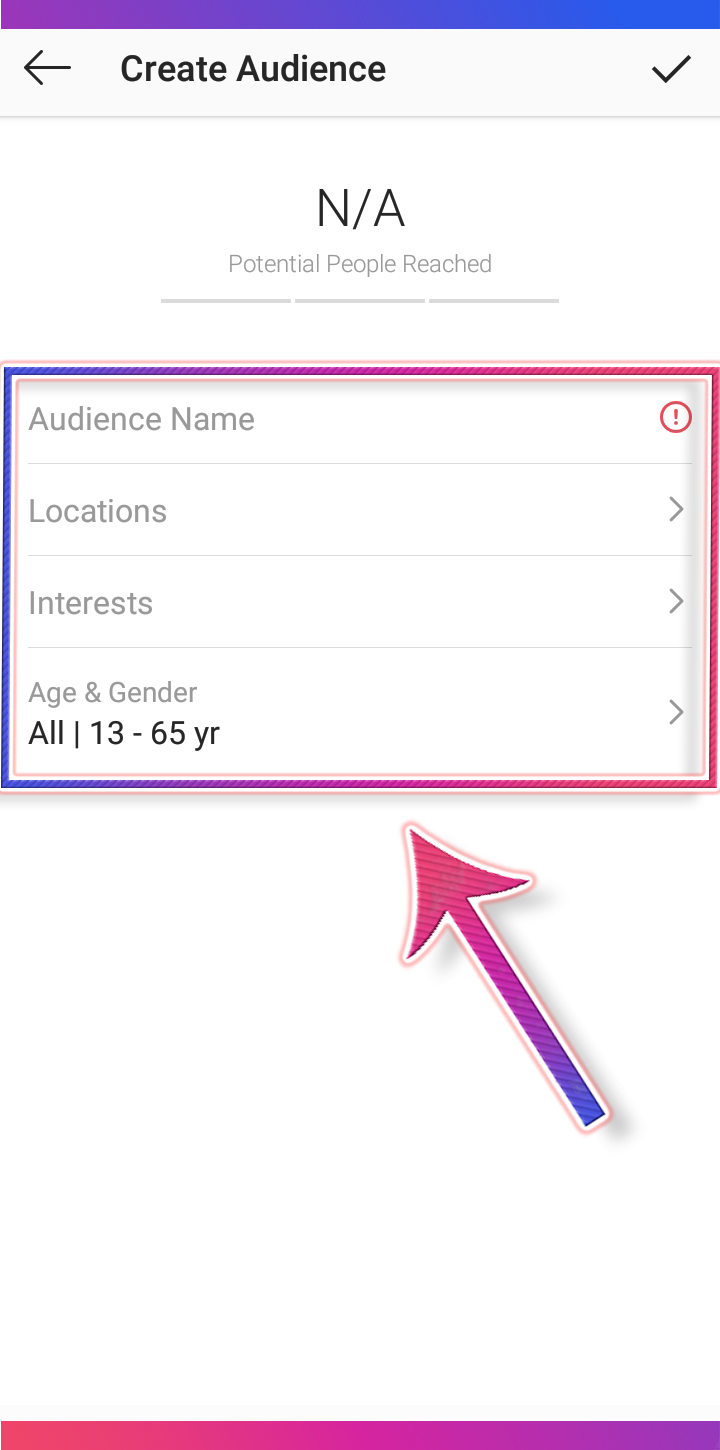Confirm audience with the checkmark
720x1450 pixels.
(x=671, y=69)
